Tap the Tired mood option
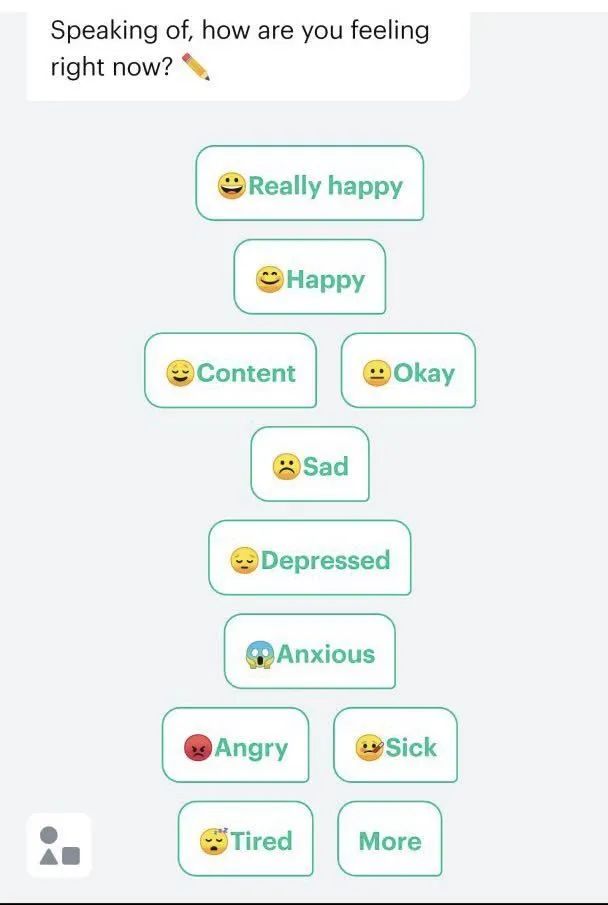Screen dimensions: 608x905 pyautogui.click(x=245, y=840)
